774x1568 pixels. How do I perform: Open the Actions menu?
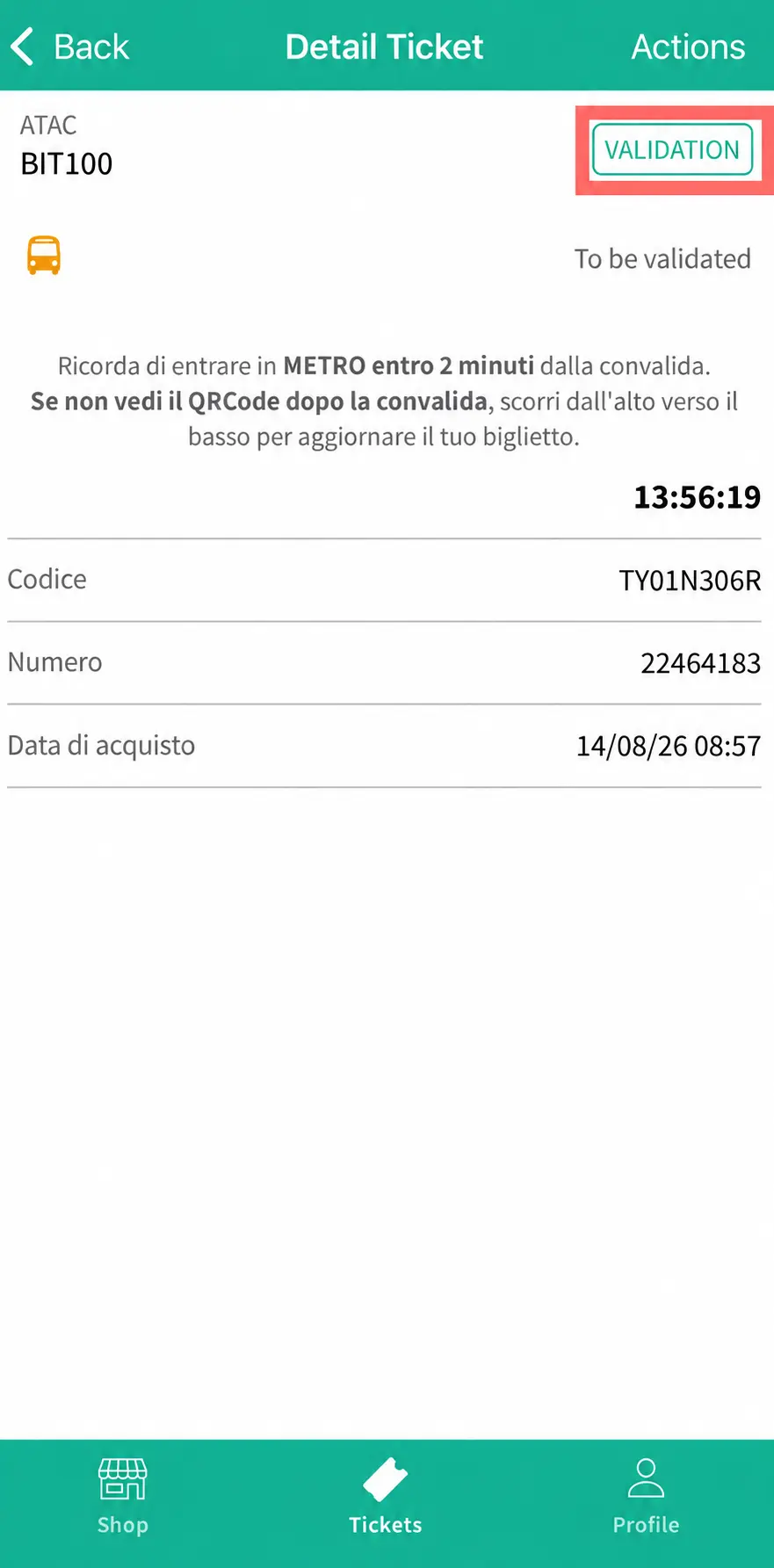688,47
